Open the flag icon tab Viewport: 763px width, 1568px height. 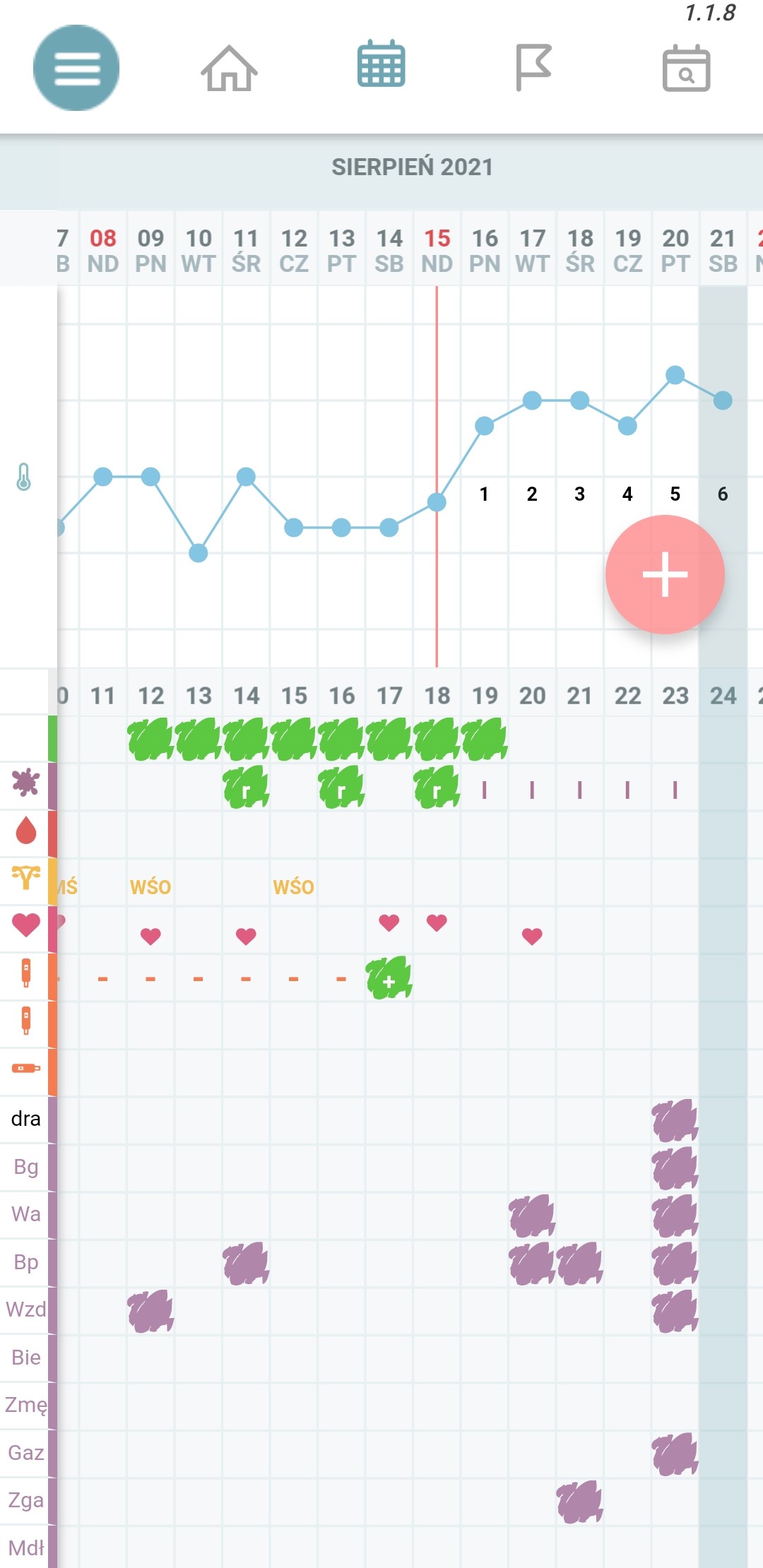coord(533,67)
